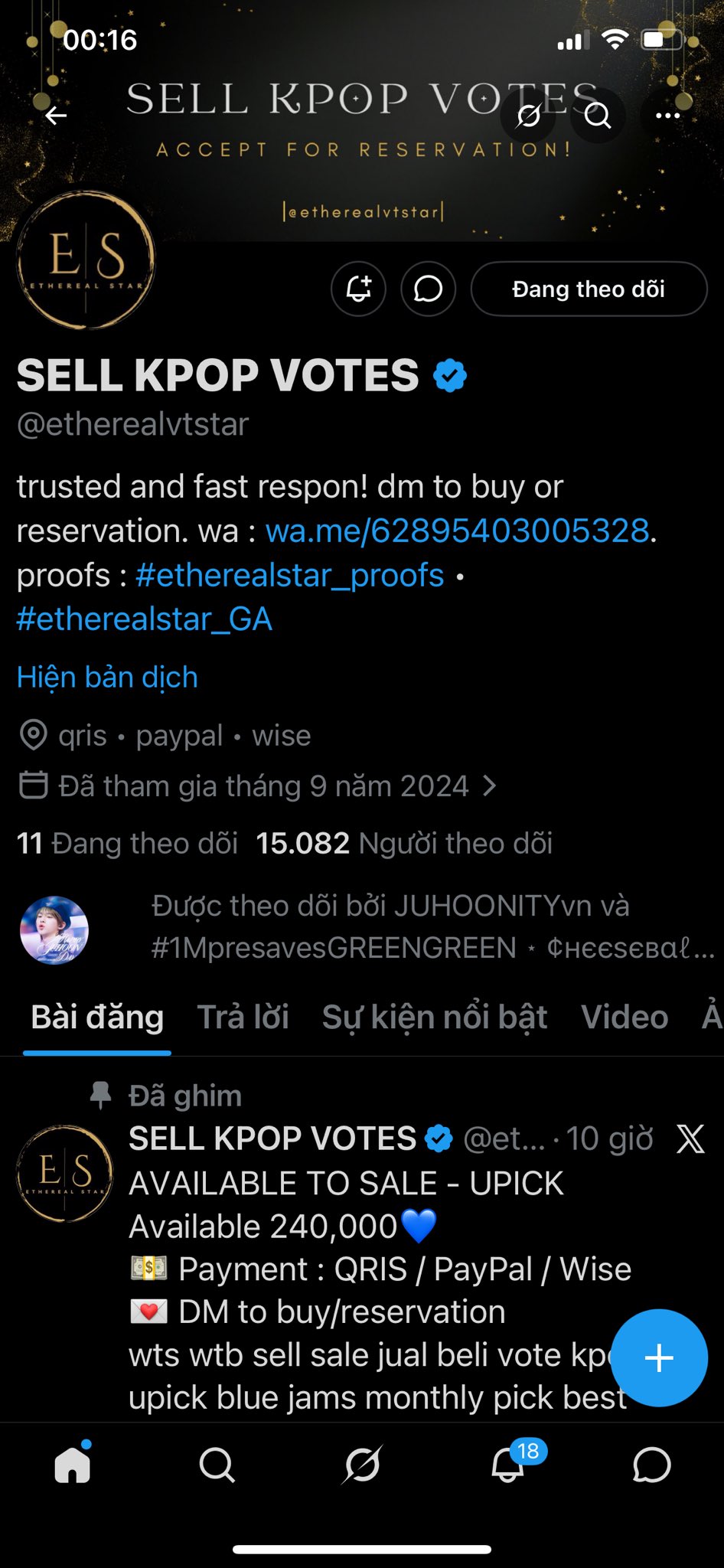Screen dimensions: 724x1568
Task: Open hashtag #etherealstar_GA
Action: click(145, 619)
